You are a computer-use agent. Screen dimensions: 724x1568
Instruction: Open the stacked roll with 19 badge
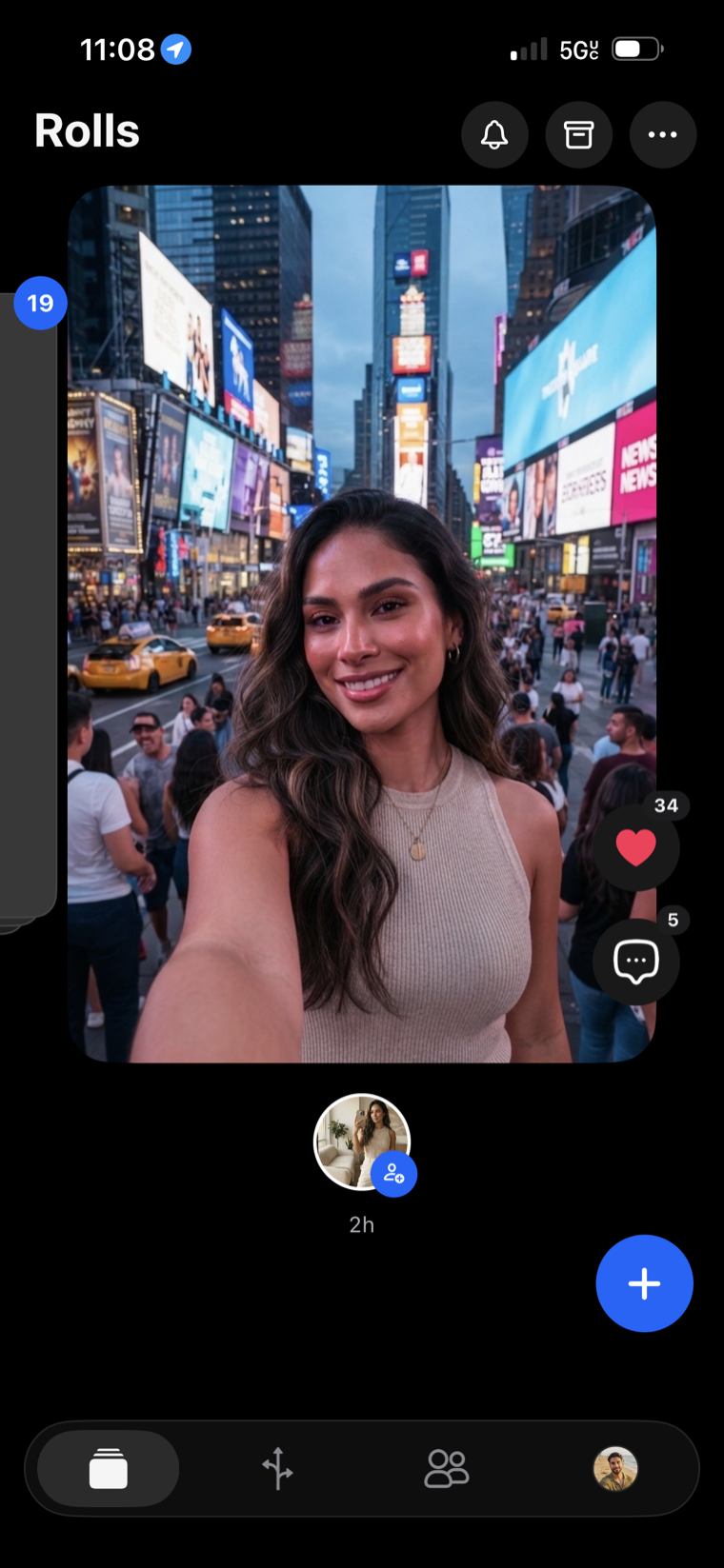tap(28, 609)
